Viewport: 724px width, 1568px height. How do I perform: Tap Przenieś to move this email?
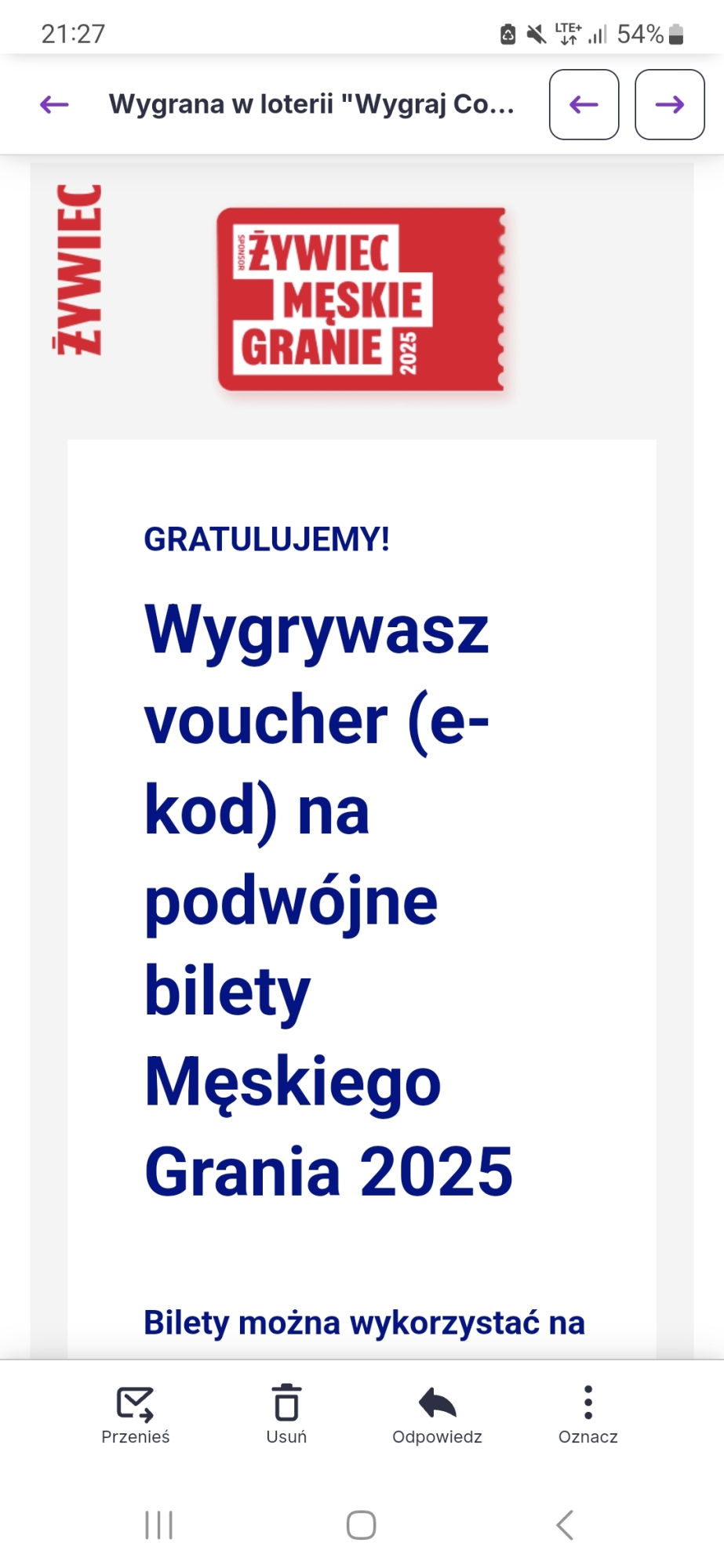[136, 1414]
